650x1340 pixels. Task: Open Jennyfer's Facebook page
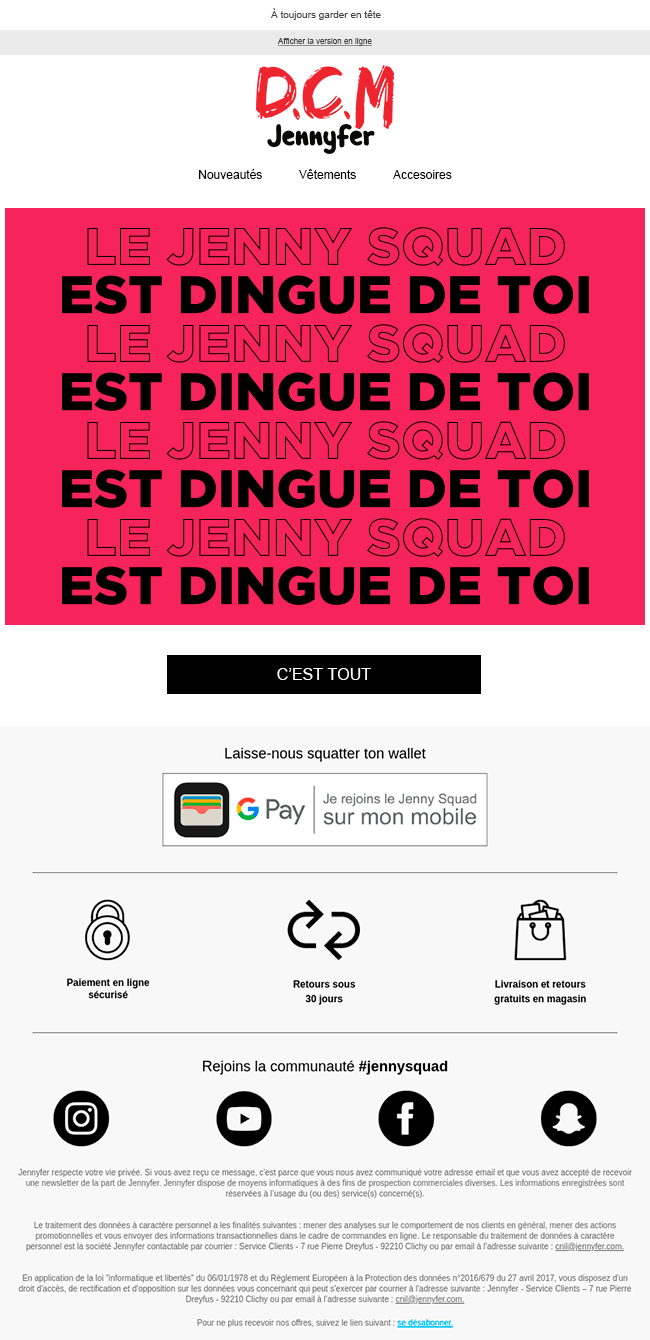pos(406,1118)
